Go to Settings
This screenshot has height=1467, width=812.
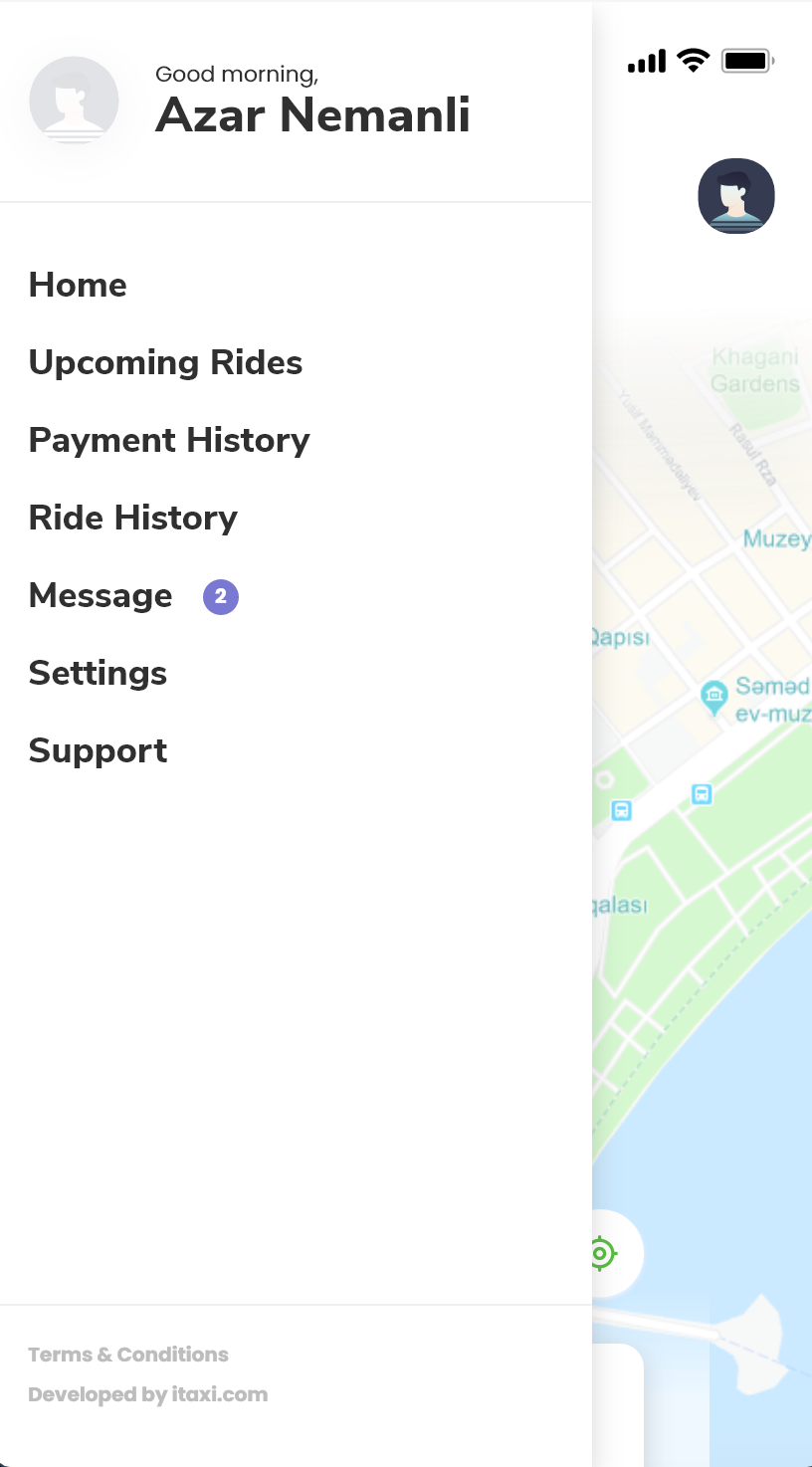(x=98, y=674)
